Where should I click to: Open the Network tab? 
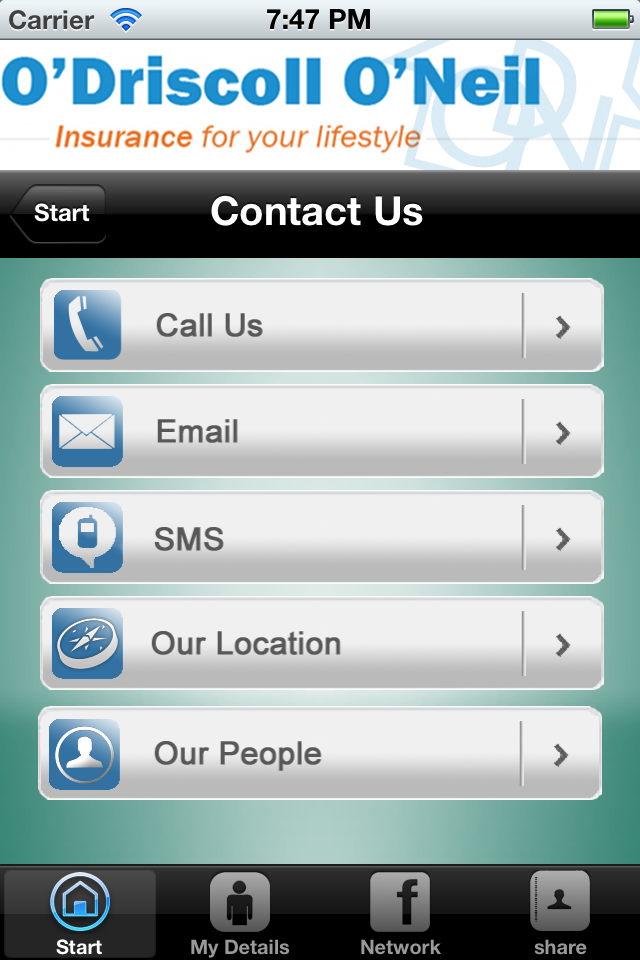click(400, 914)
